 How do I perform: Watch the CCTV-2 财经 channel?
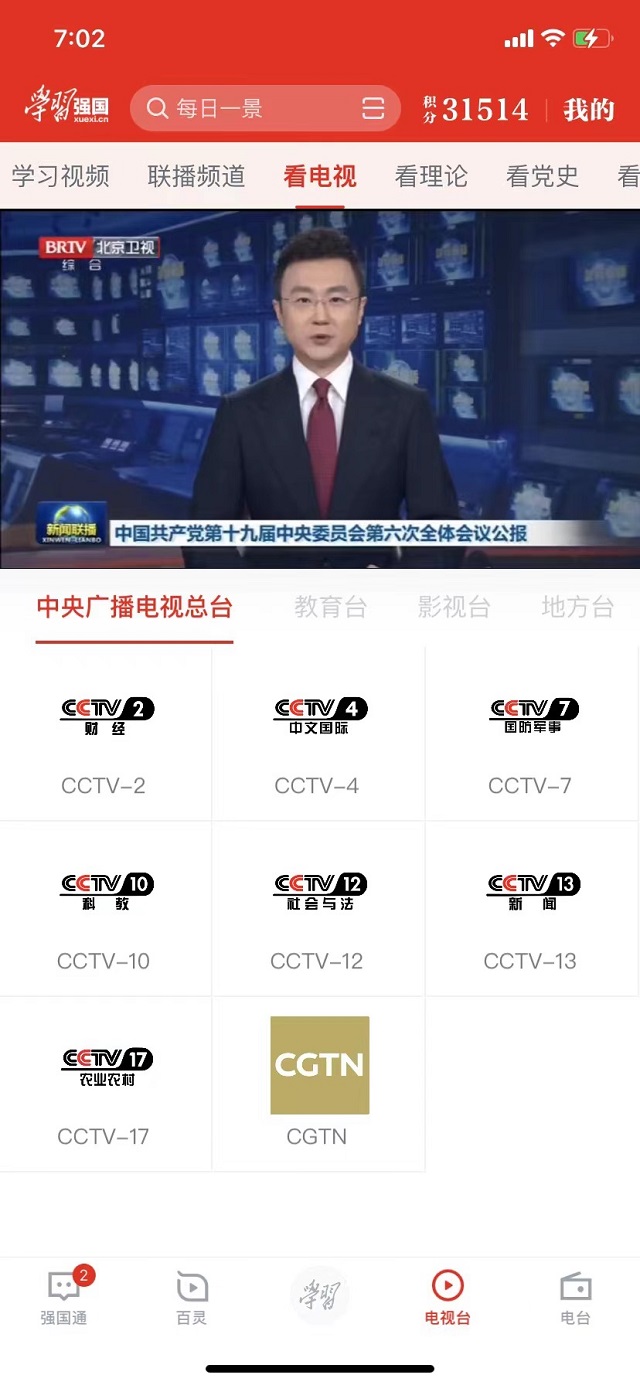click(x=105, y=735)
